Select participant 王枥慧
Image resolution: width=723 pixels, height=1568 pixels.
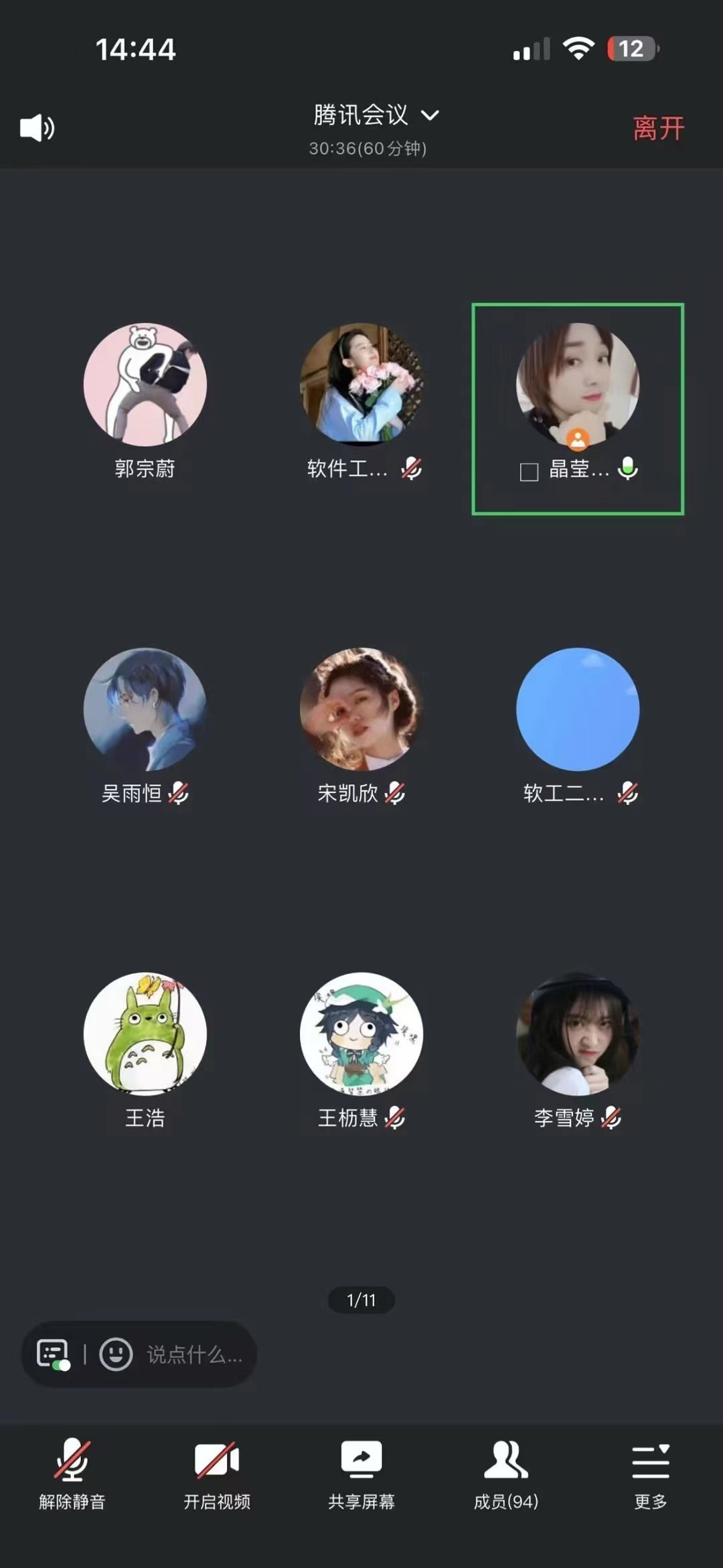point(361,1034)
